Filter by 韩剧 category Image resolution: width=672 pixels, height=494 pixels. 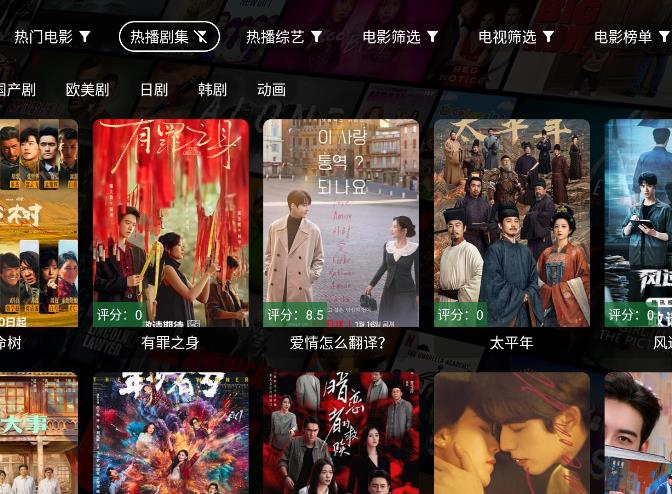click(212, 90)
